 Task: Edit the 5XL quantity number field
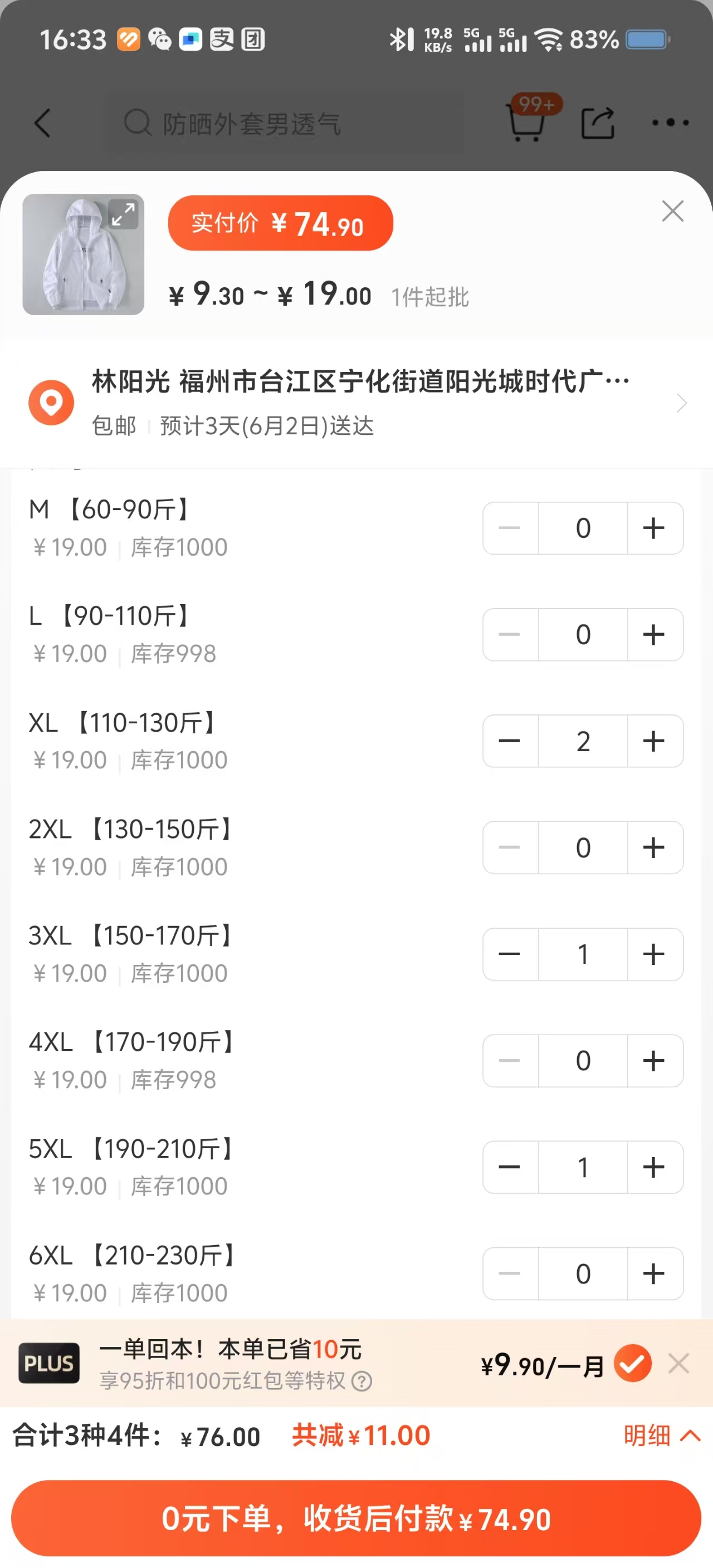pyautogui.click(x=583, y=1167)
